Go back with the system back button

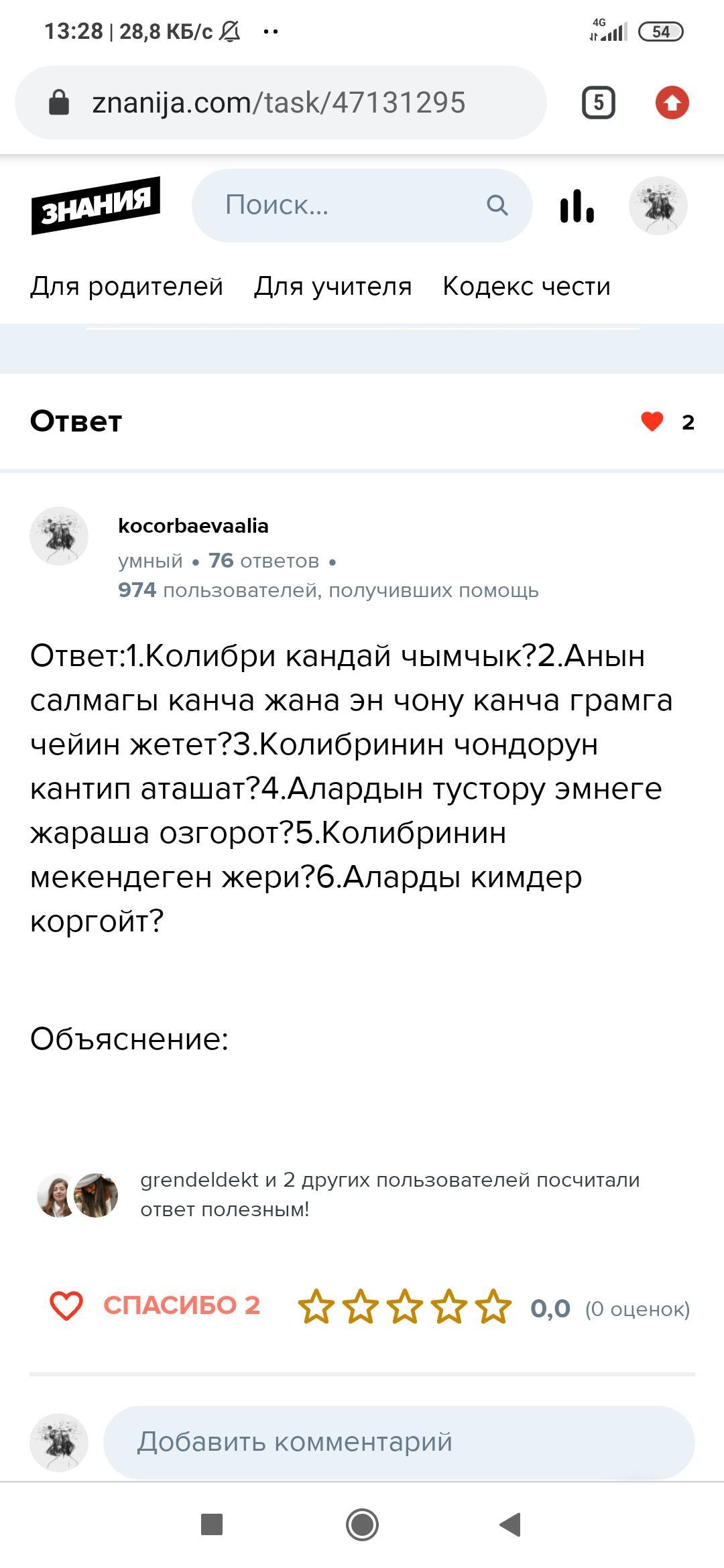point(511,1524)
